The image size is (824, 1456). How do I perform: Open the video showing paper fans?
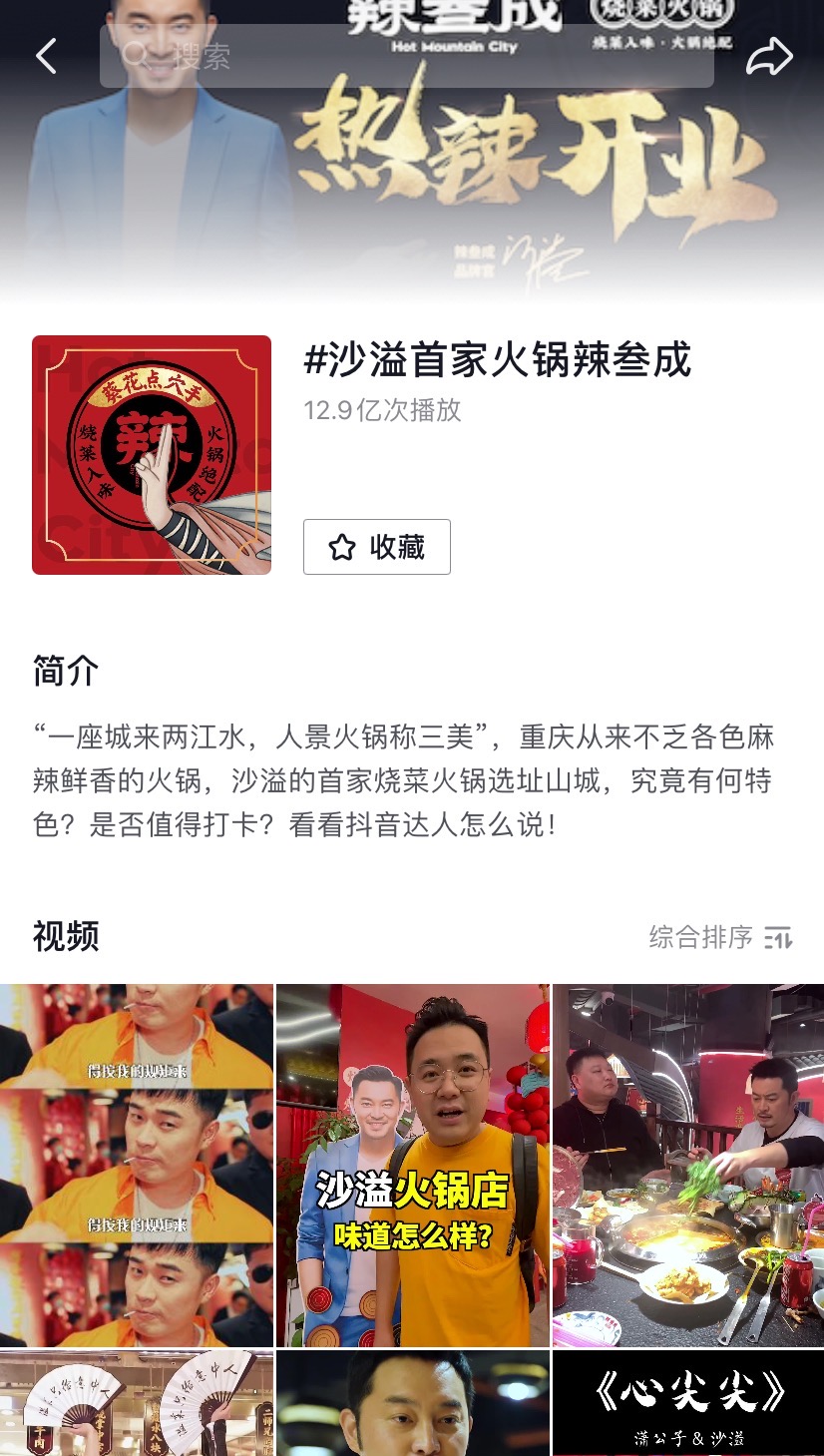coord(137,1402)
